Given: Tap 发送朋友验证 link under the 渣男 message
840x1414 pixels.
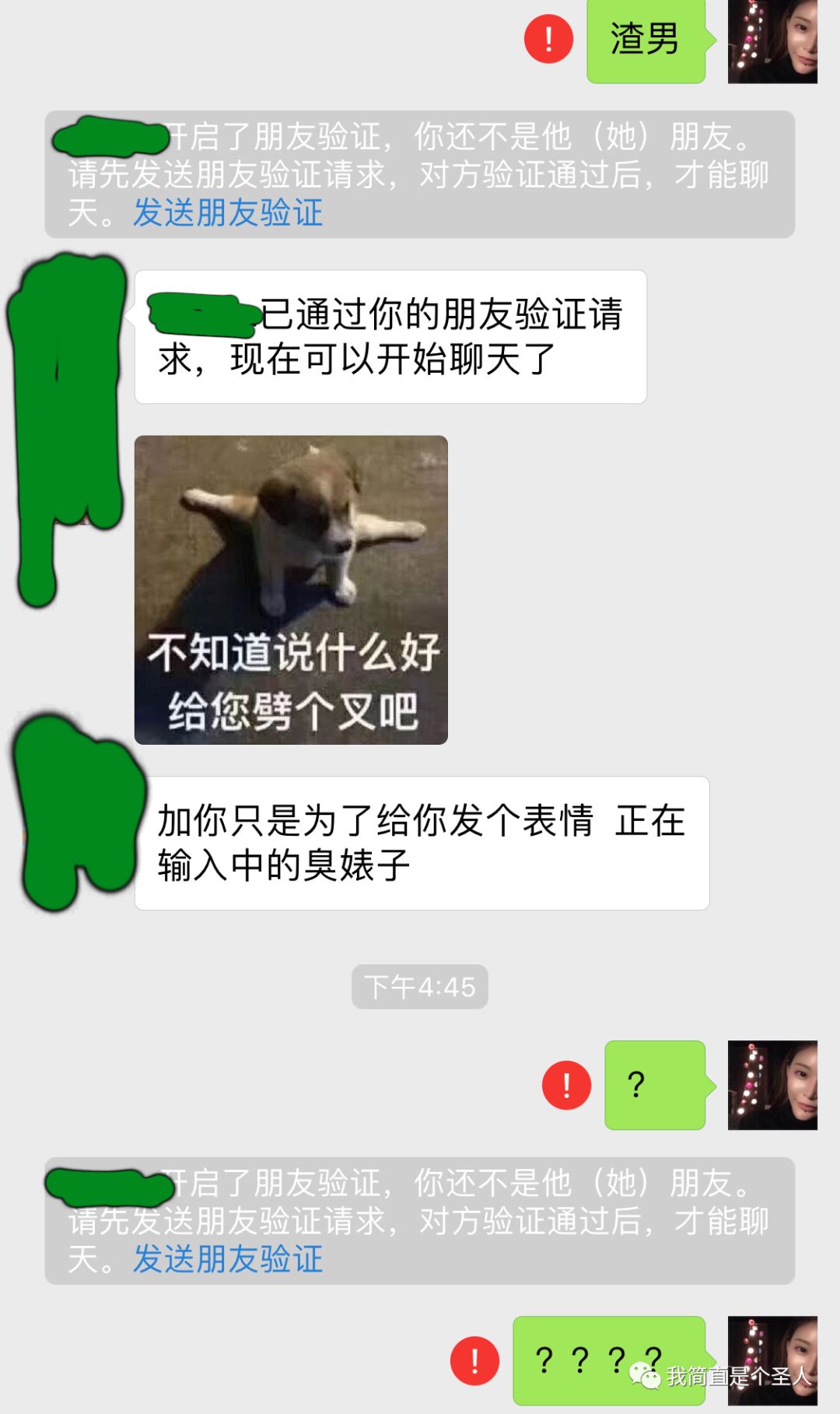Looking at the screenshot, I should tap(227, 213).
